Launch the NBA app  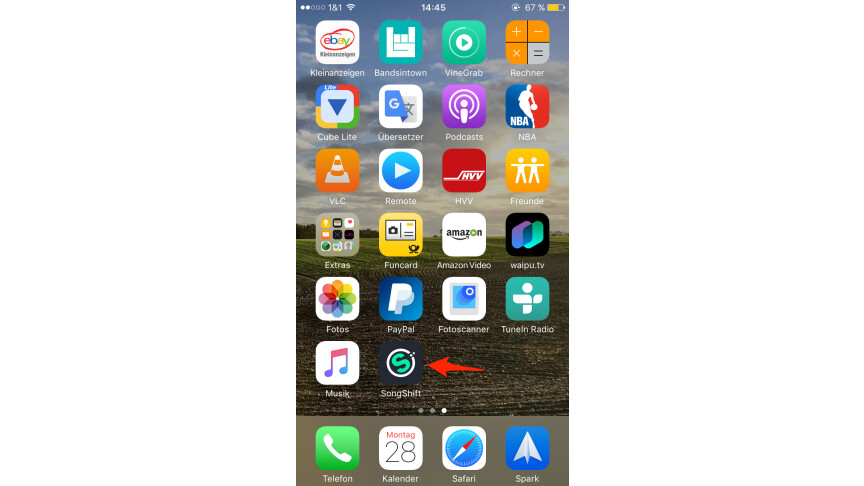pos(527,106)
